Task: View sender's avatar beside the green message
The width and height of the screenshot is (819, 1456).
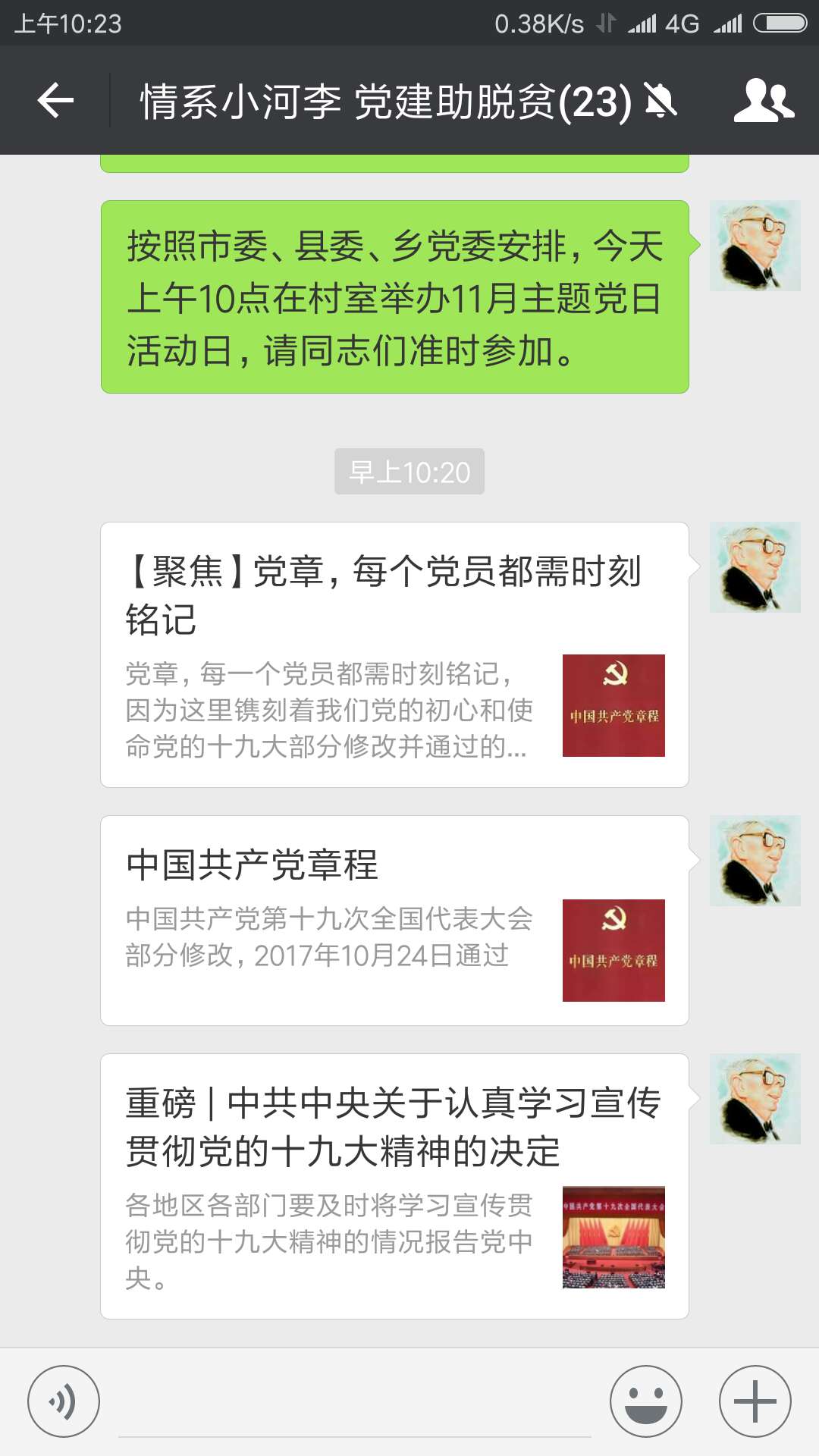Action: (x=755, y=246)
